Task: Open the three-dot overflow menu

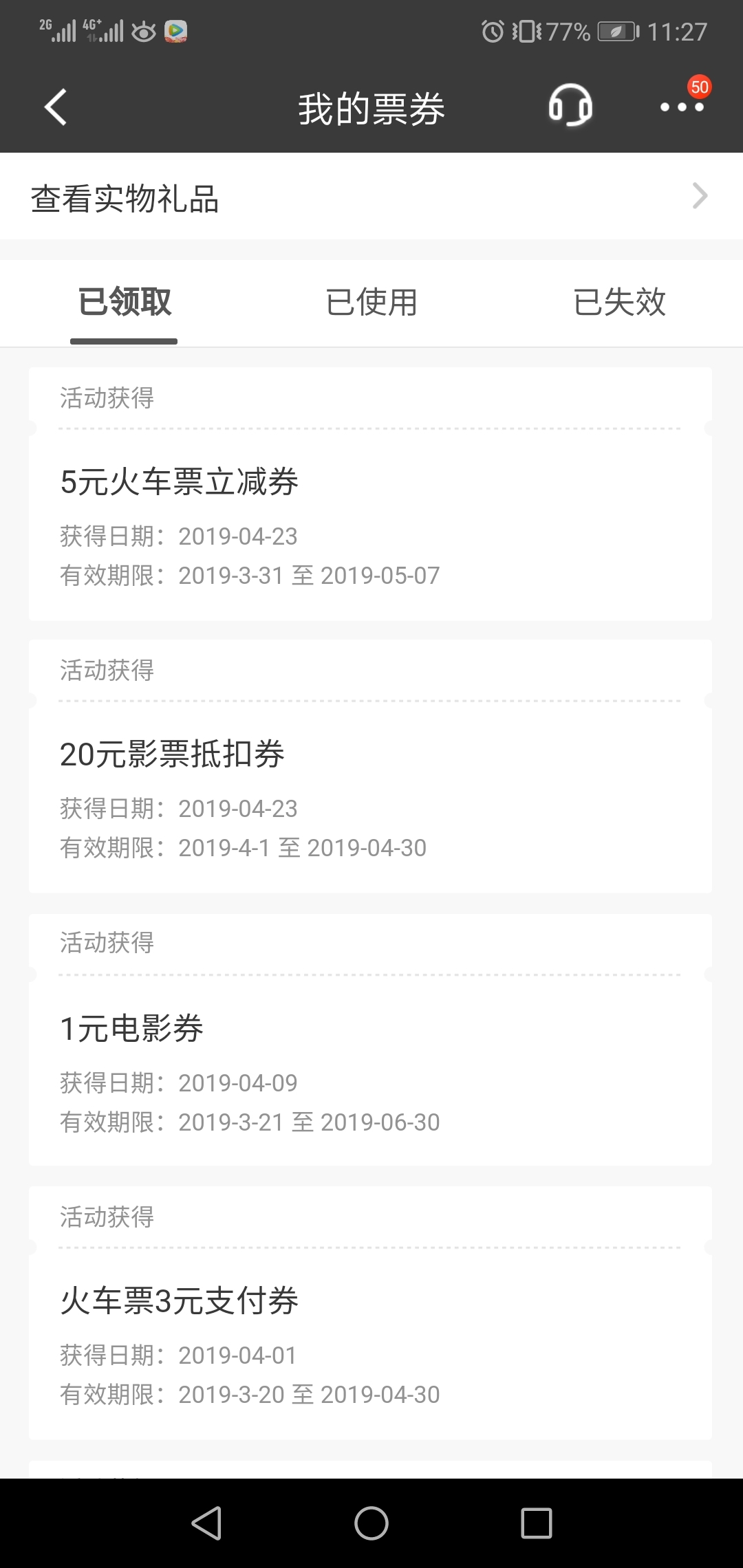Action: click(682, 107)
